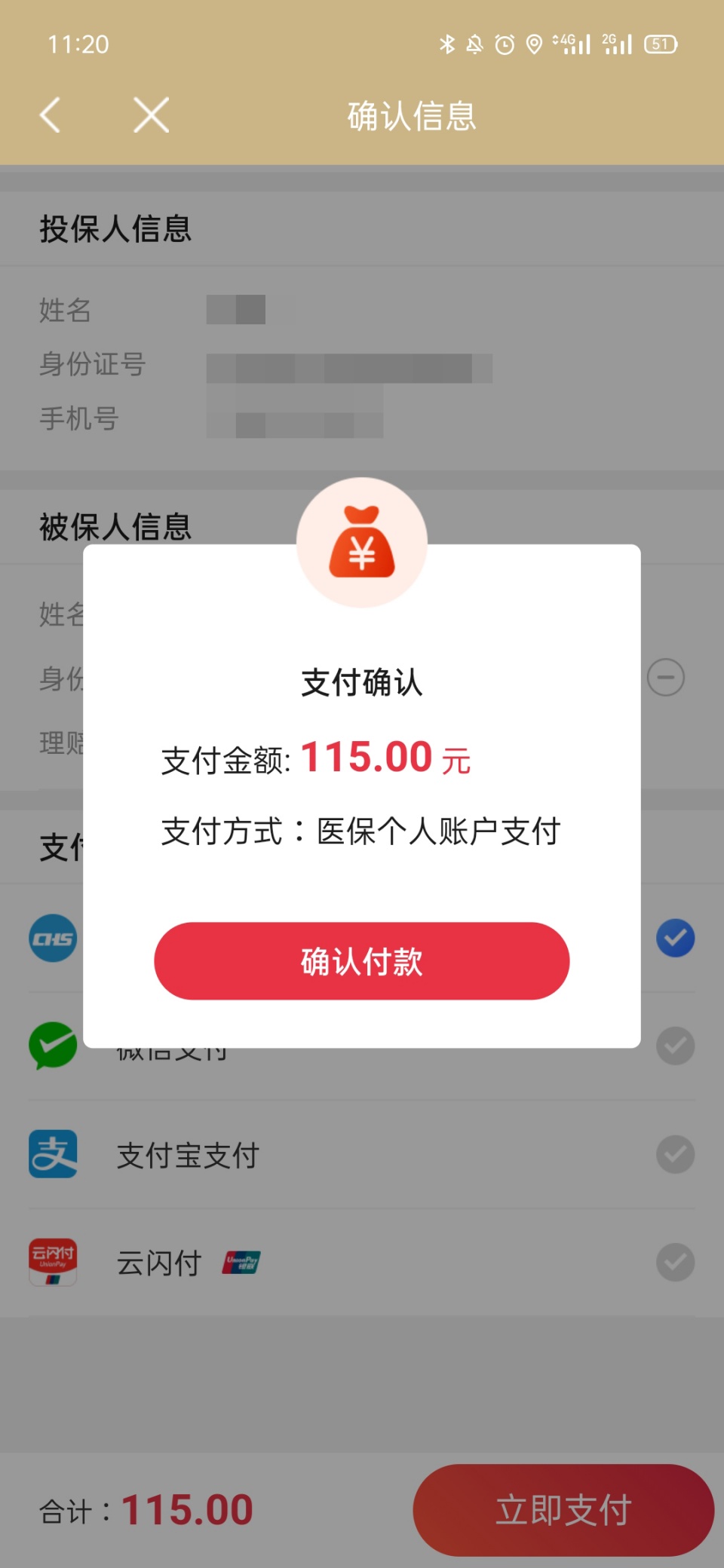Go back using the header arrow
The height and width of the screenshot is (1568, 724).
[51, 115]
